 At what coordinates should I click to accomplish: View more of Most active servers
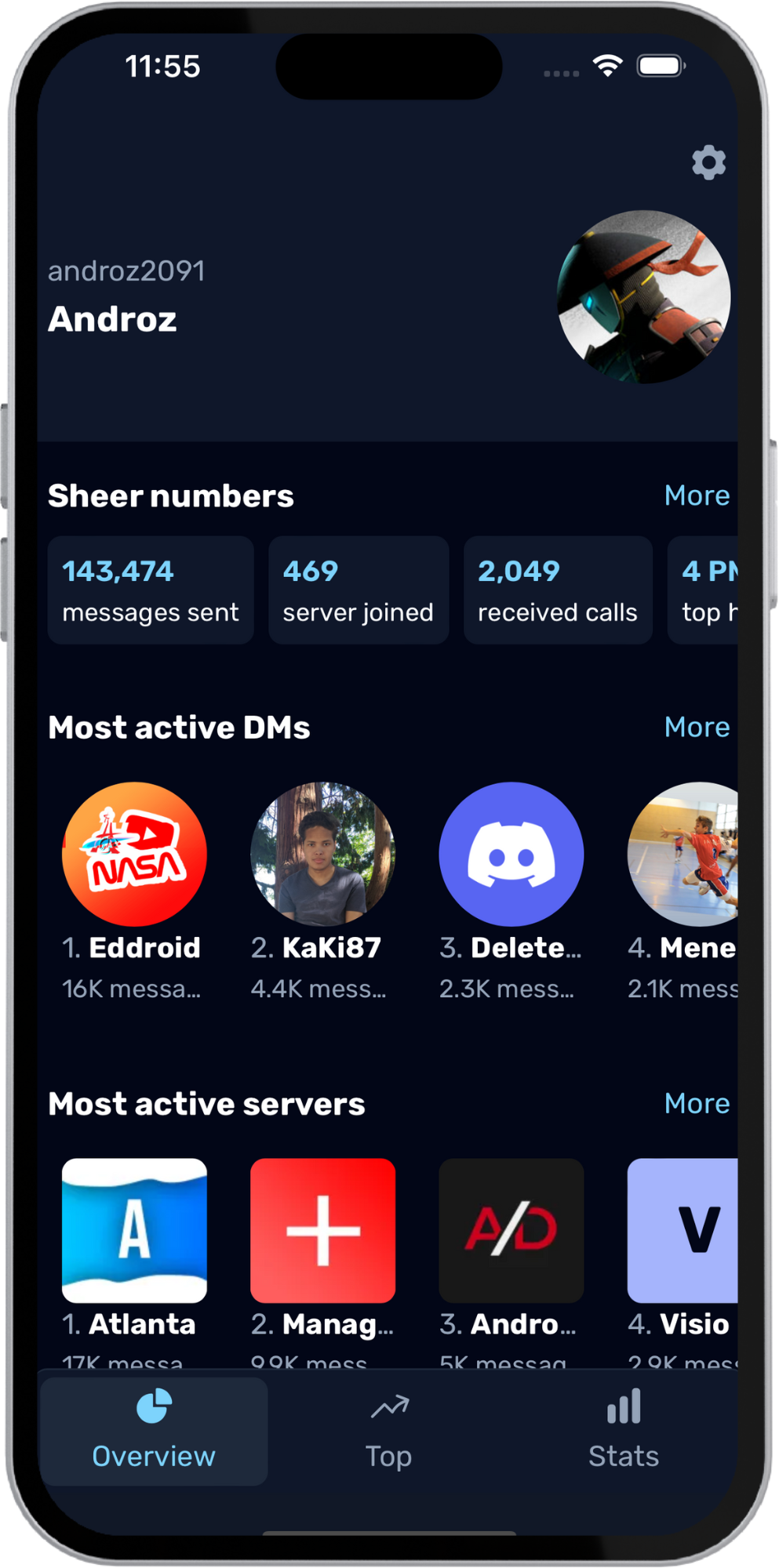[x=697, y=1103]
